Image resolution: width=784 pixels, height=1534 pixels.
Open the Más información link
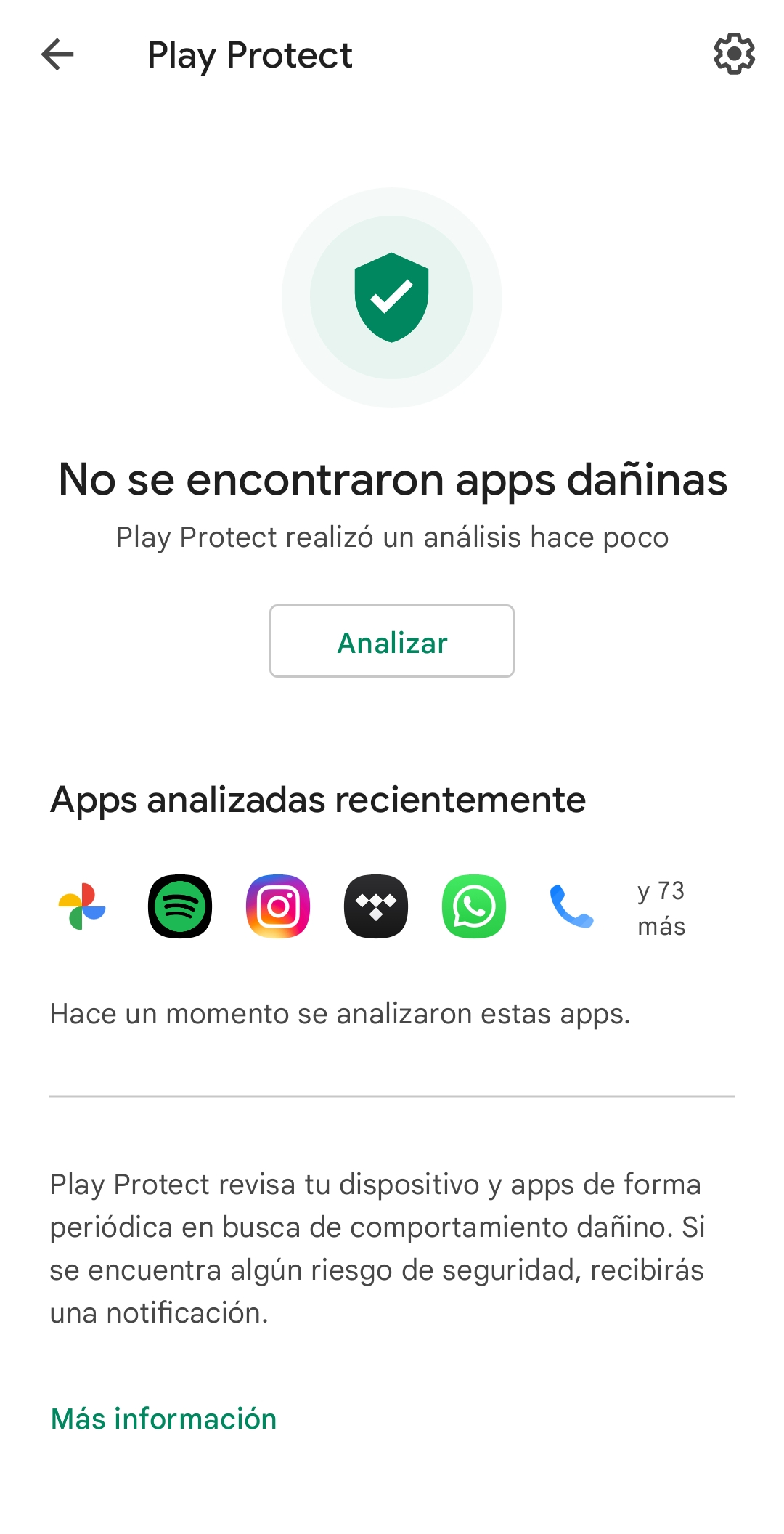point(163,1419)
